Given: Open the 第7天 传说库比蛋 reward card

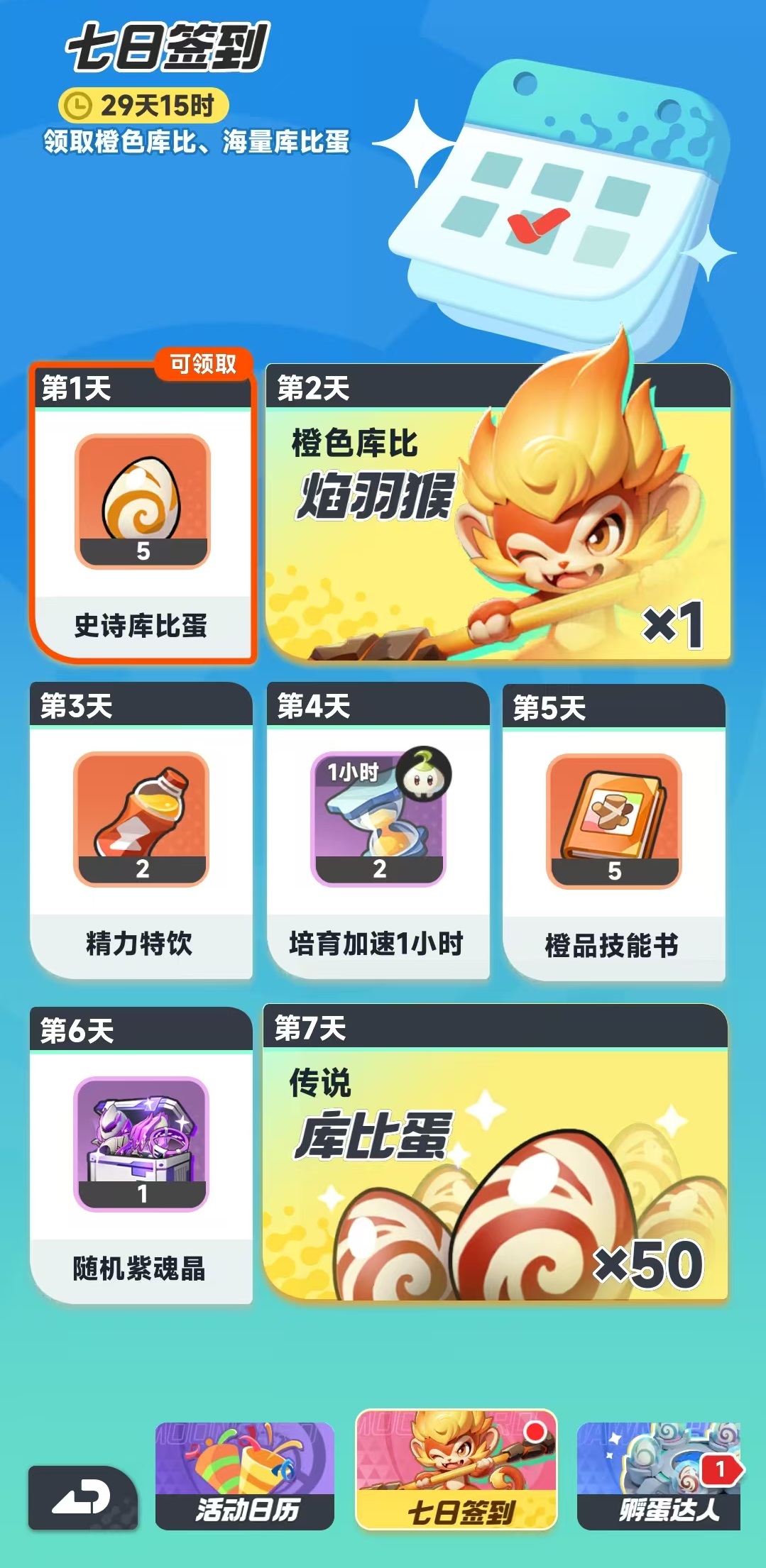Looking at the screenshot, I should click(495, 1154).
